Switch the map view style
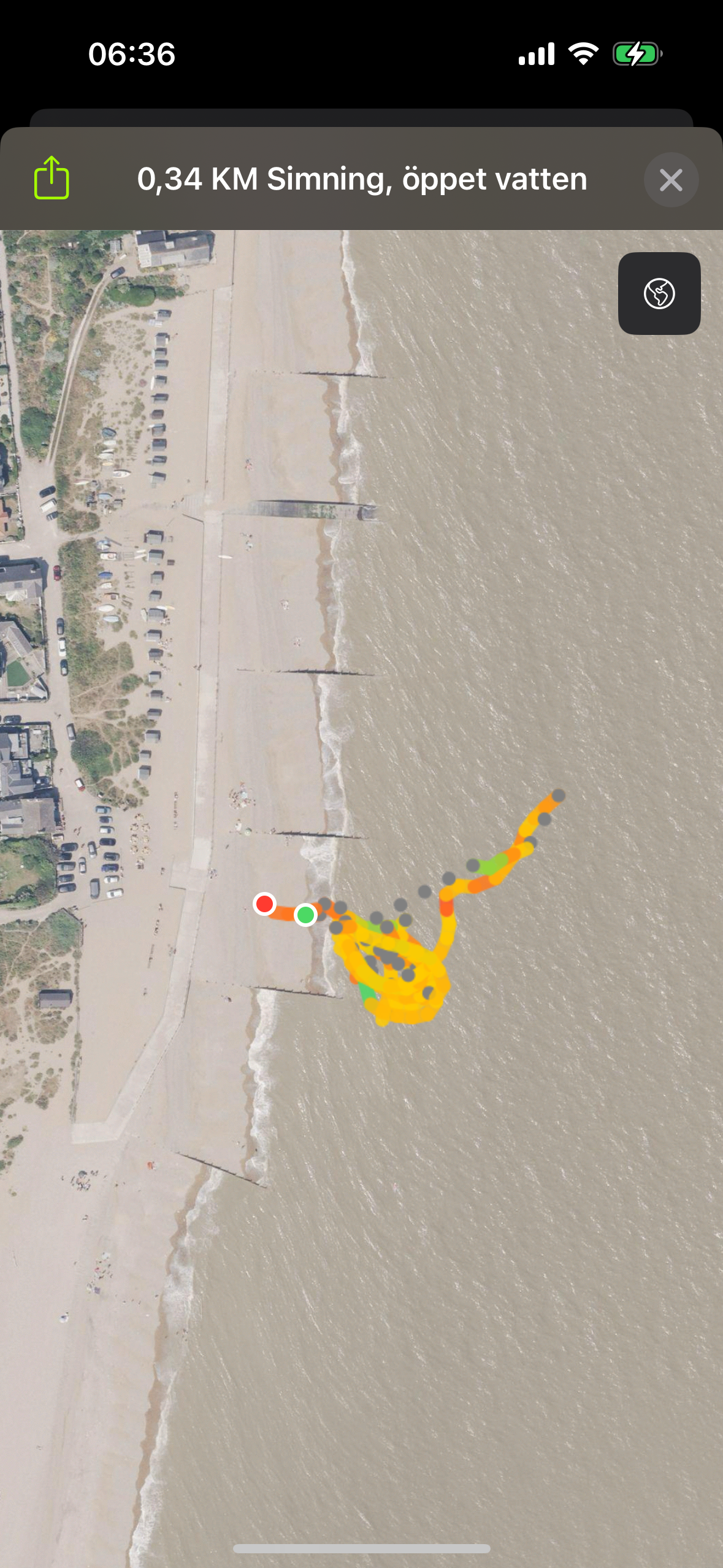723x1568 pixels. [x=659, y=293]
